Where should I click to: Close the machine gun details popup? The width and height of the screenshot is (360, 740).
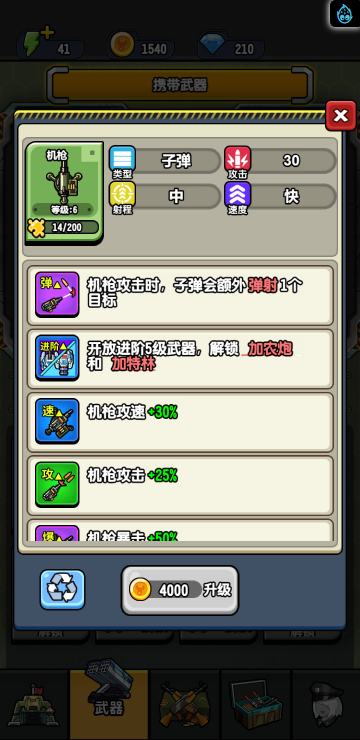click(341, 116)
